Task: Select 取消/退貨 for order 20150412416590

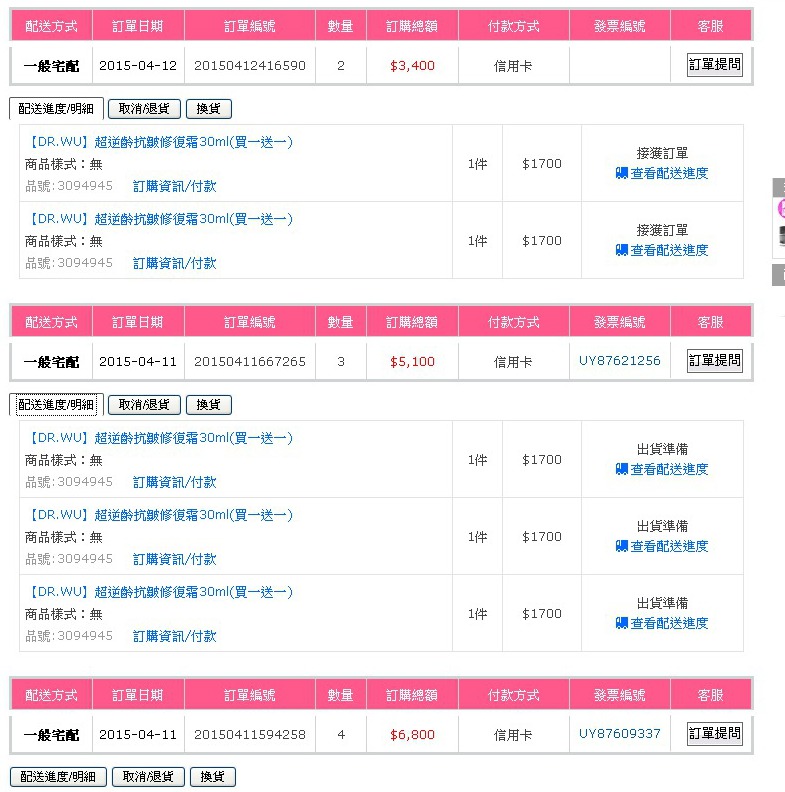Action: (x=144, y=108)
